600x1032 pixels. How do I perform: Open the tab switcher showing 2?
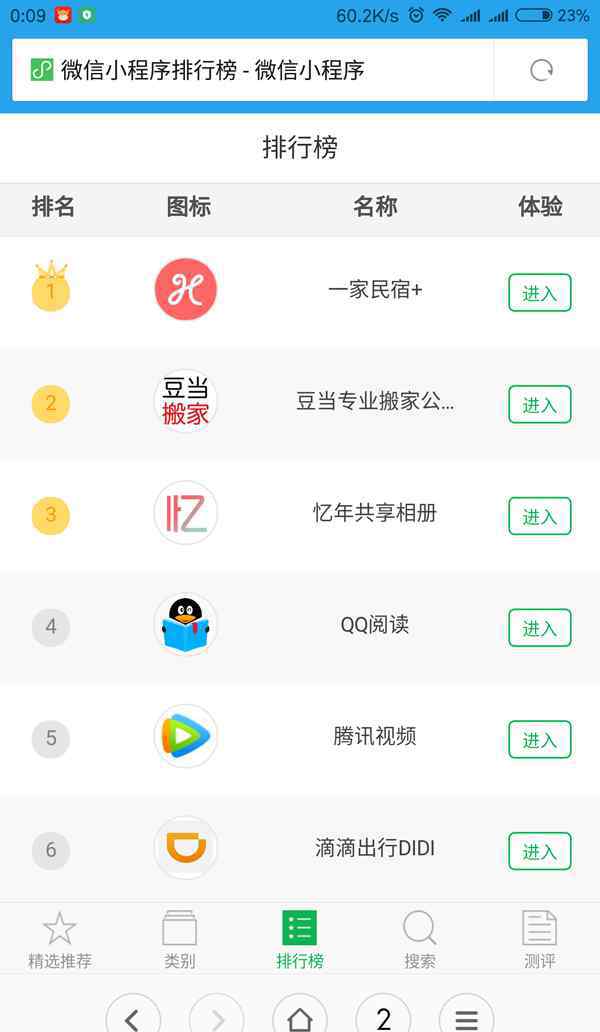point(383,1017)
